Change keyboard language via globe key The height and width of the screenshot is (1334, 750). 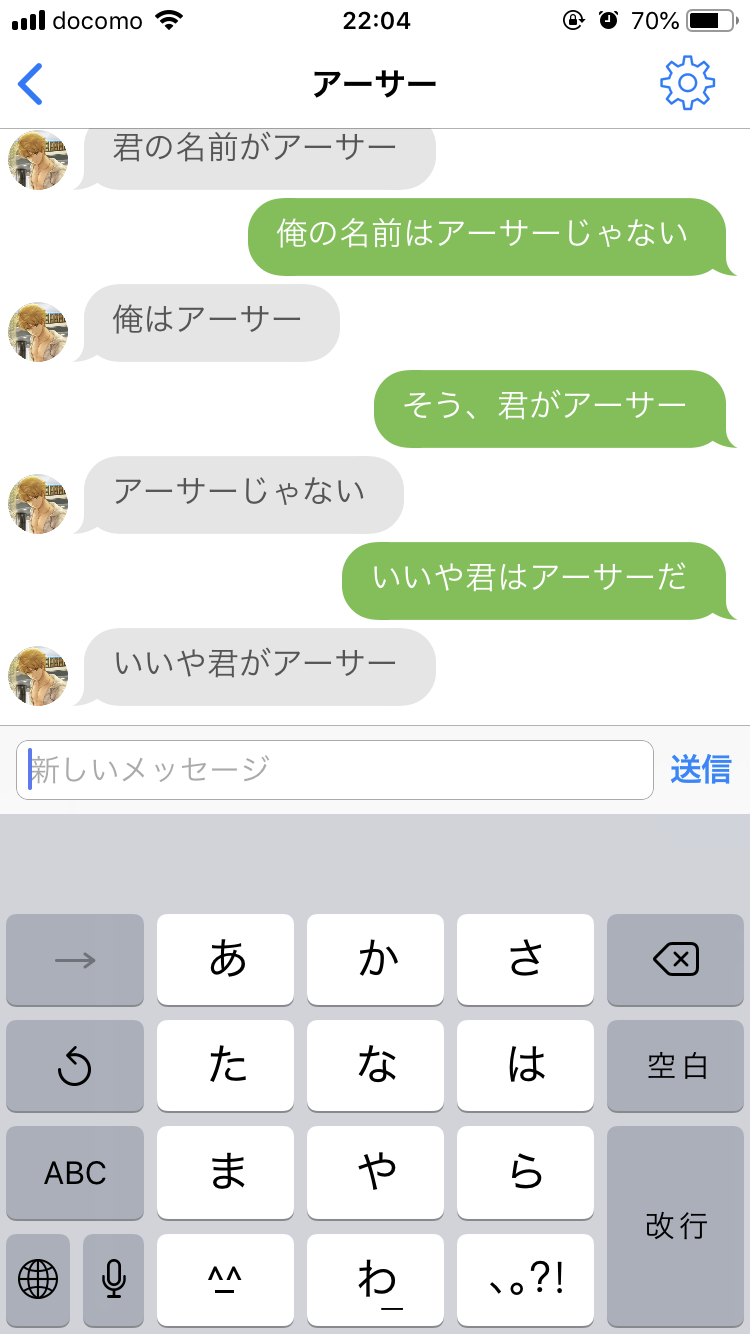tap(38, 1279)
